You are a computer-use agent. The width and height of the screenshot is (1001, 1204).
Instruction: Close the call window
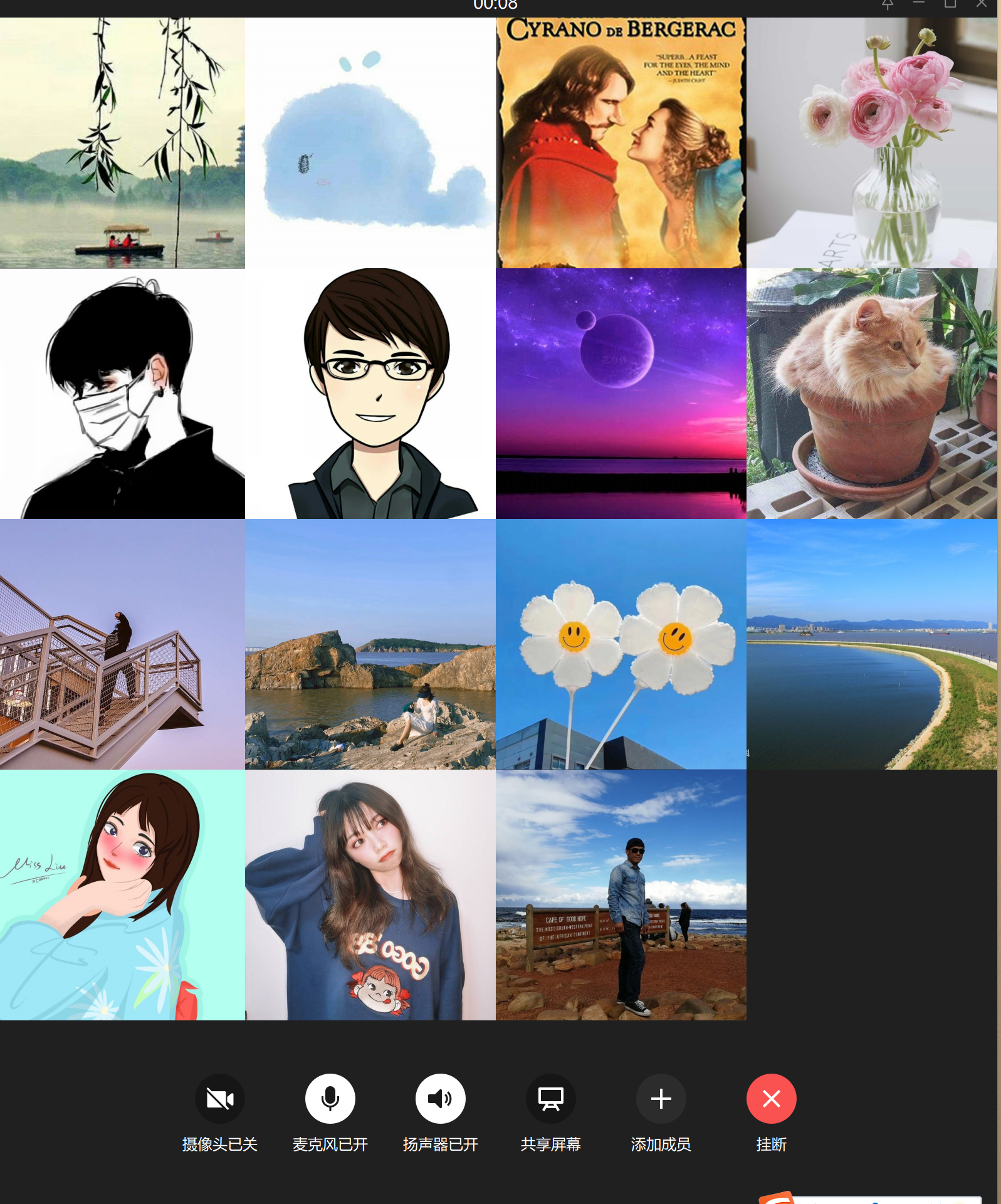tap(982, 4)
